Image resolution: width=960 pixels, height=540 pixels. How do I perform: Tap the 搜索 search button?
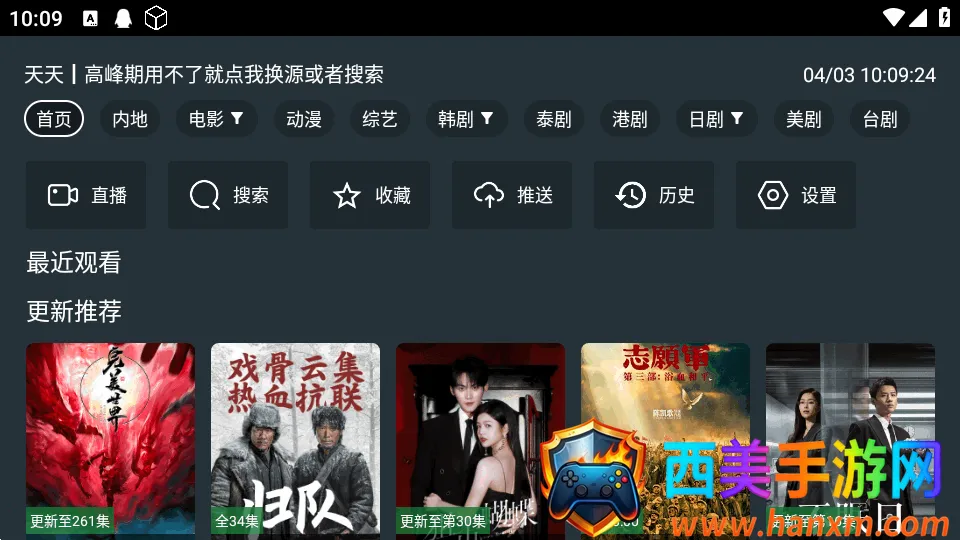click(x=228, y=195)
